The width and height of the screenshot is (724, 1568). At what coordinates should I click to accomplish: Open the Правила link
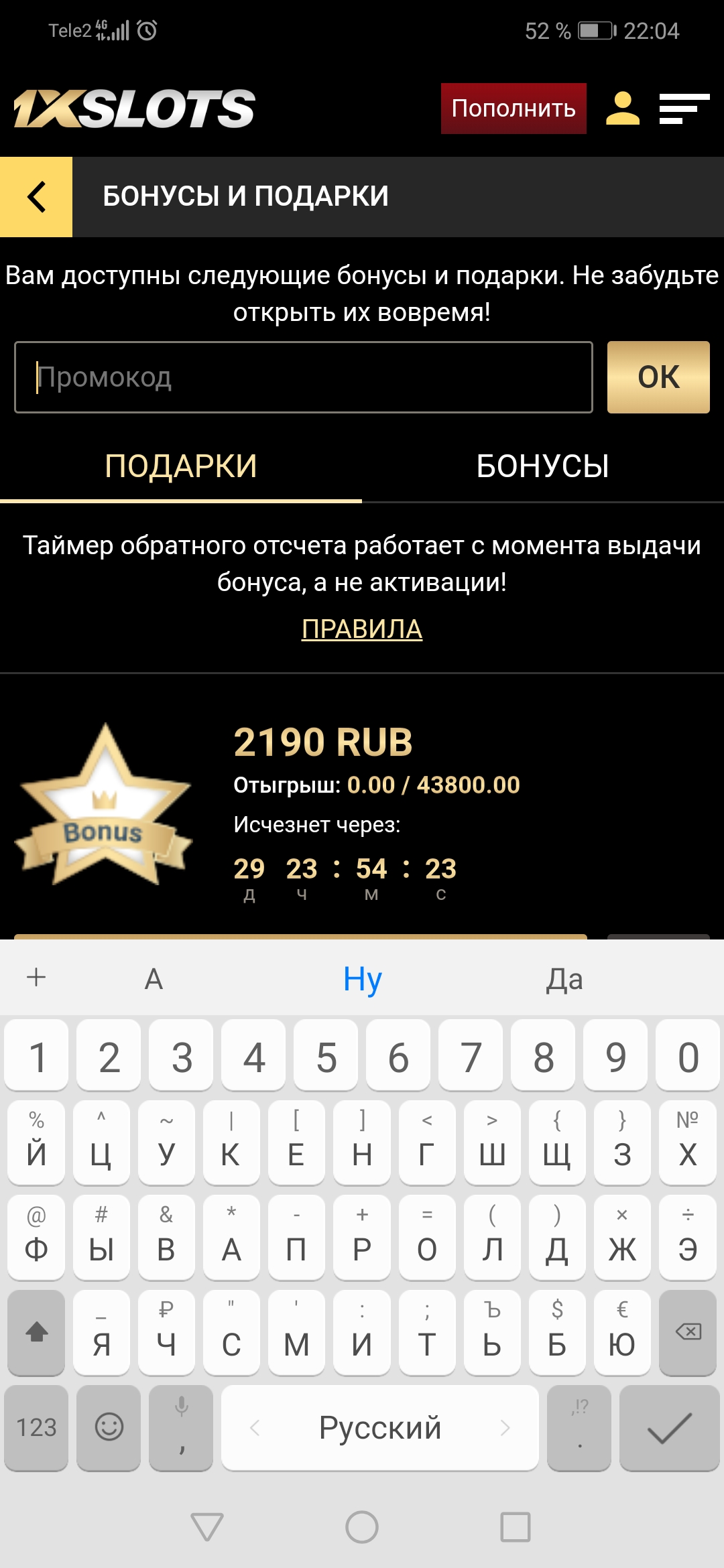click(x=362, y=629)
